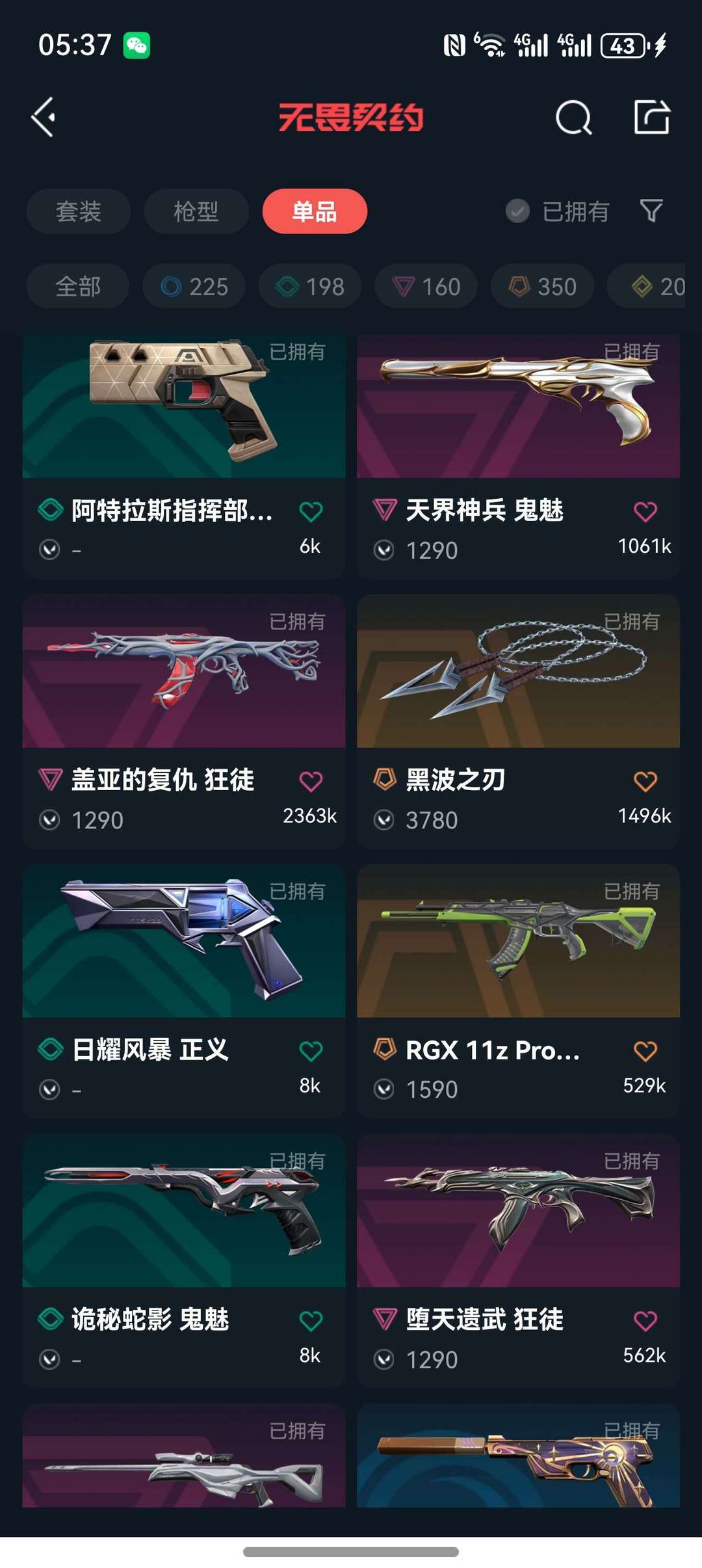Open the search icon in the header
The width and height of the screenshot is (702, 1568).
[x=573, y=118]
